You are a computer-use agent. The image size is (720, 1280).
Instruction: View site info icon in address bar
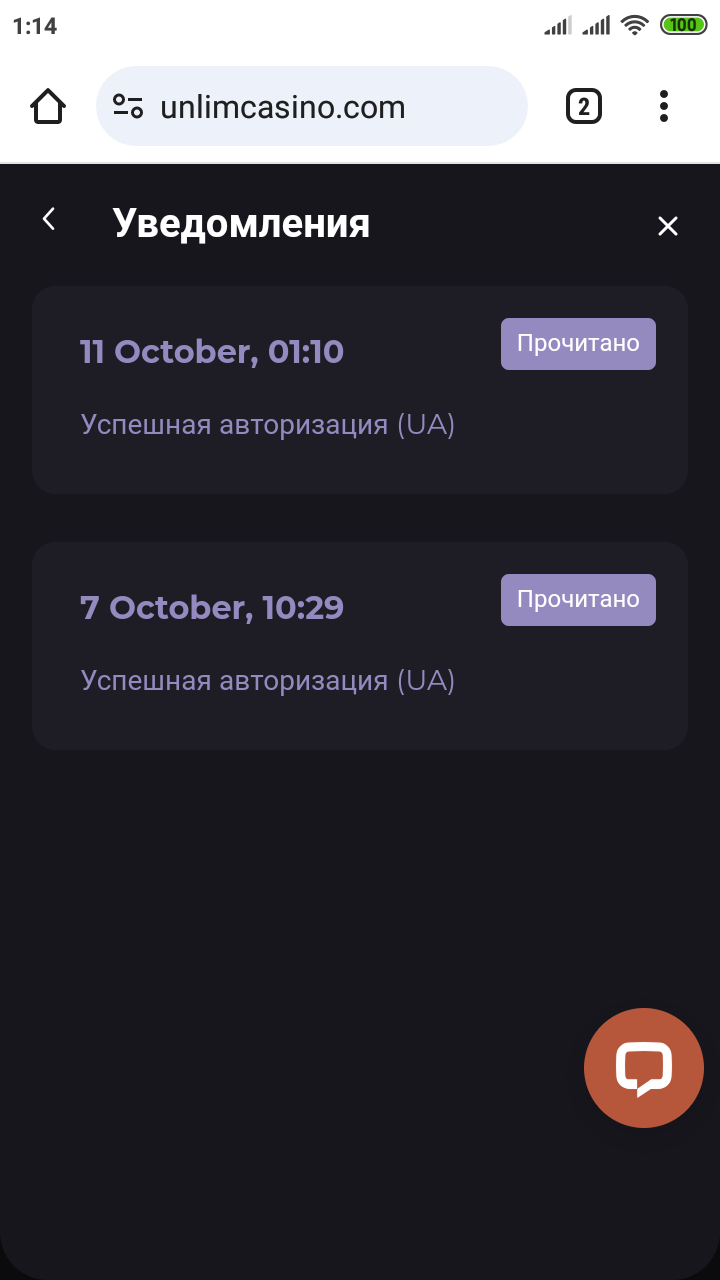[128, 107]
